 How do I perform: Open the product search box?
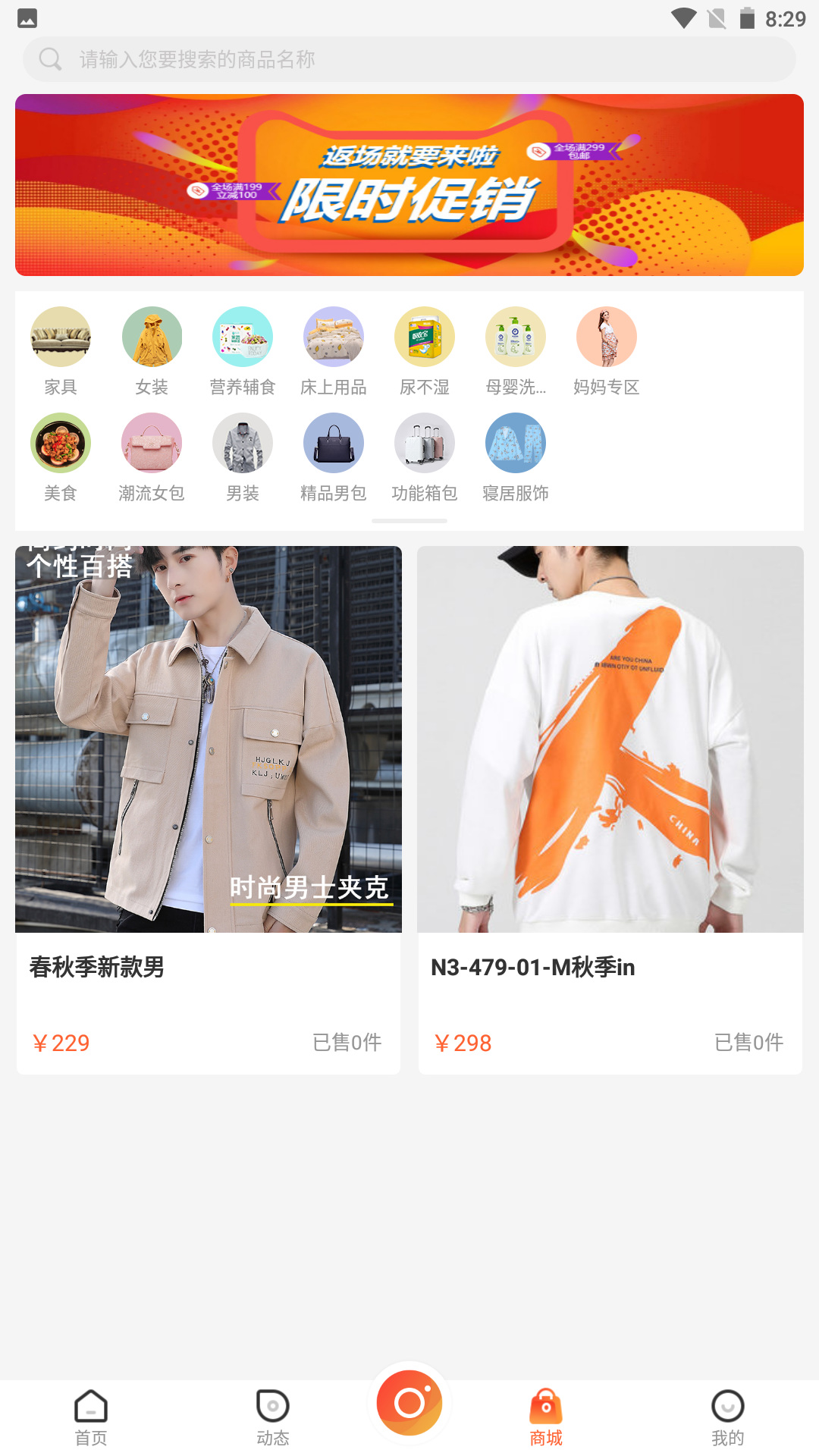[409, 59]
